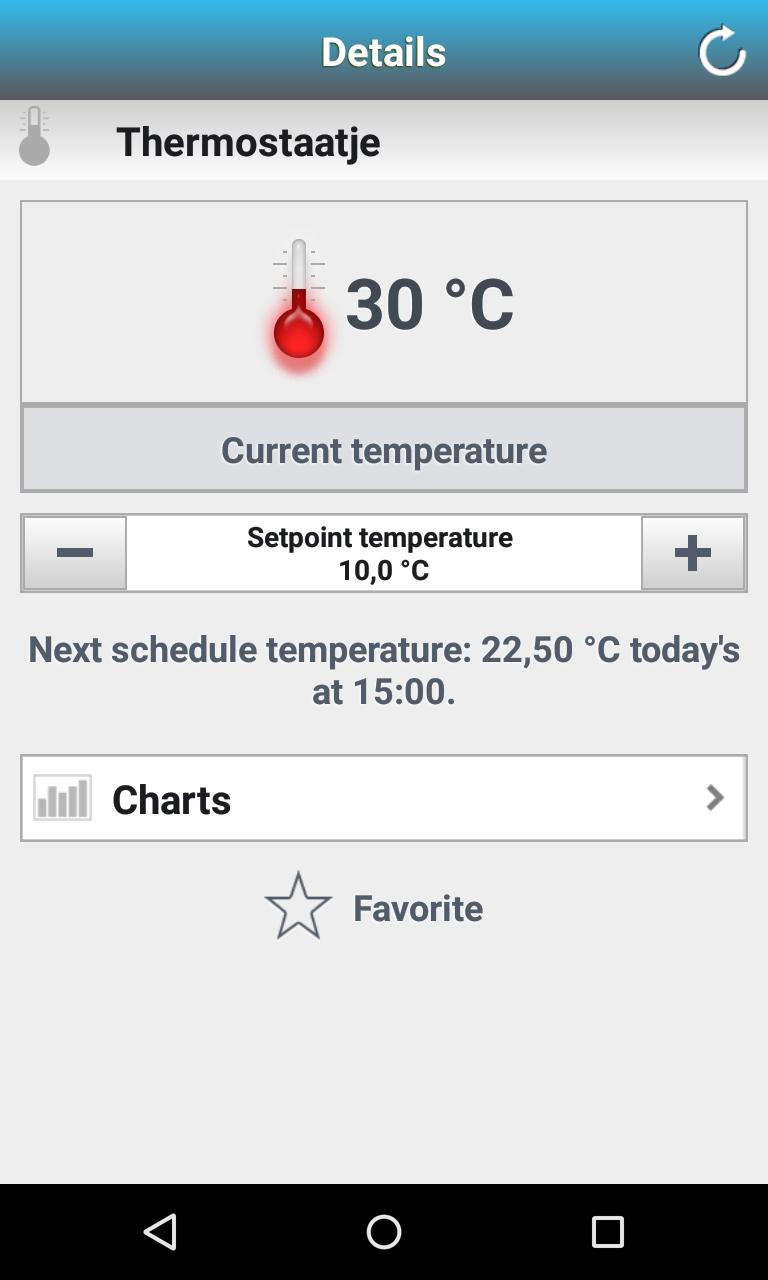
Task: Return to the home screen
Action: pos(384,1232)
